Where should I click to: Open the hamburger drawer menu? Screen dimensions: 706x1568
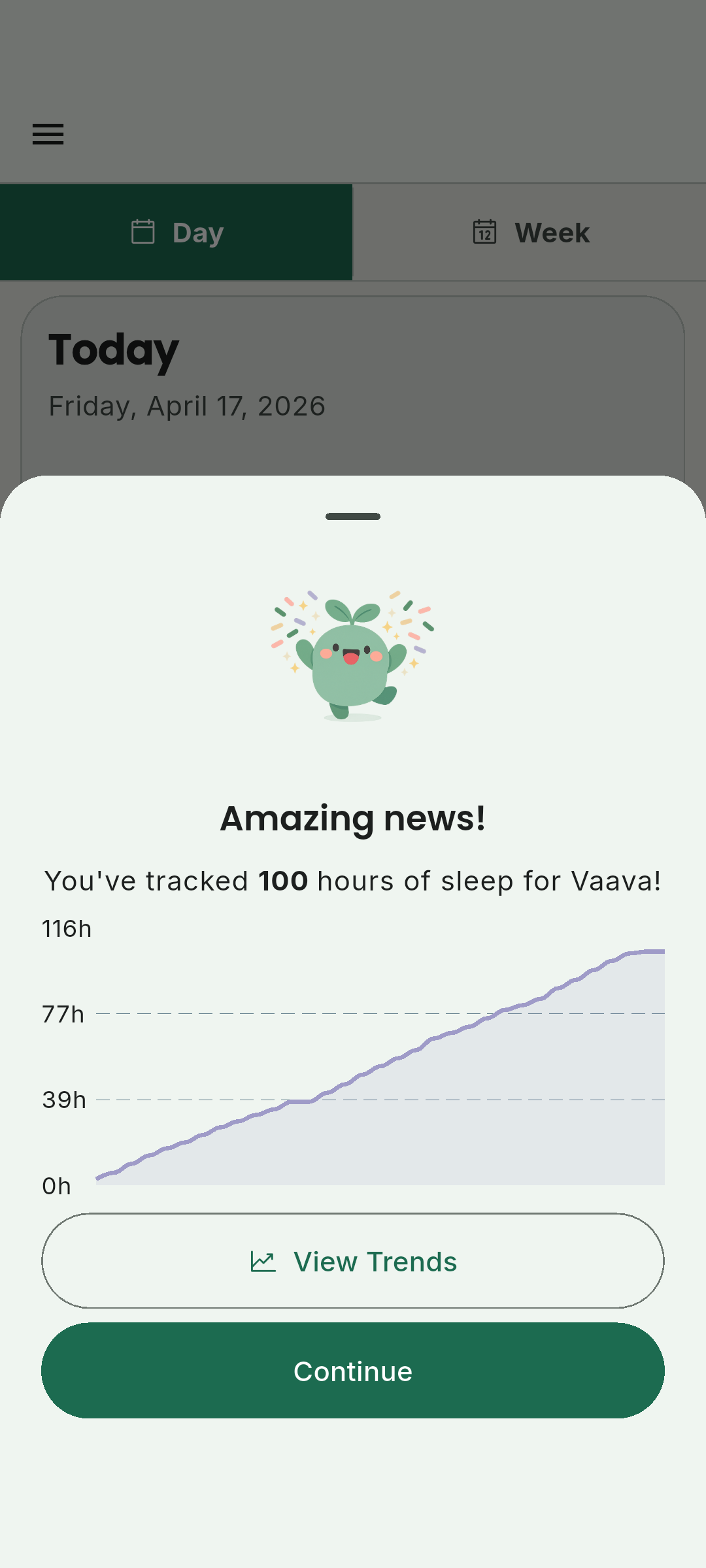pos(48,134)
